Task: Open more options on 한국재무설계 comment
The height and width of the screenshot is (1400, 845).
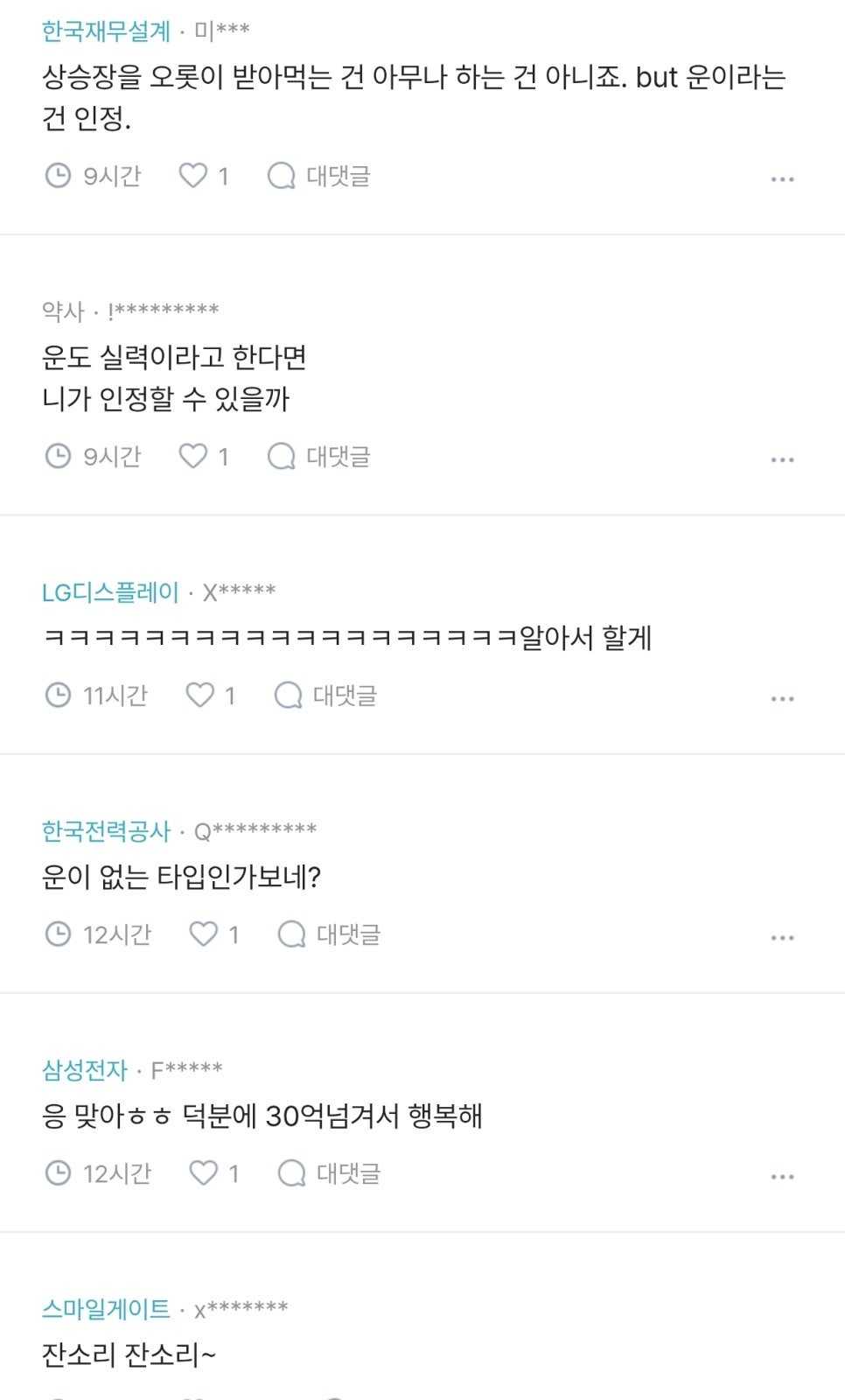Action: tap(782, 178)
